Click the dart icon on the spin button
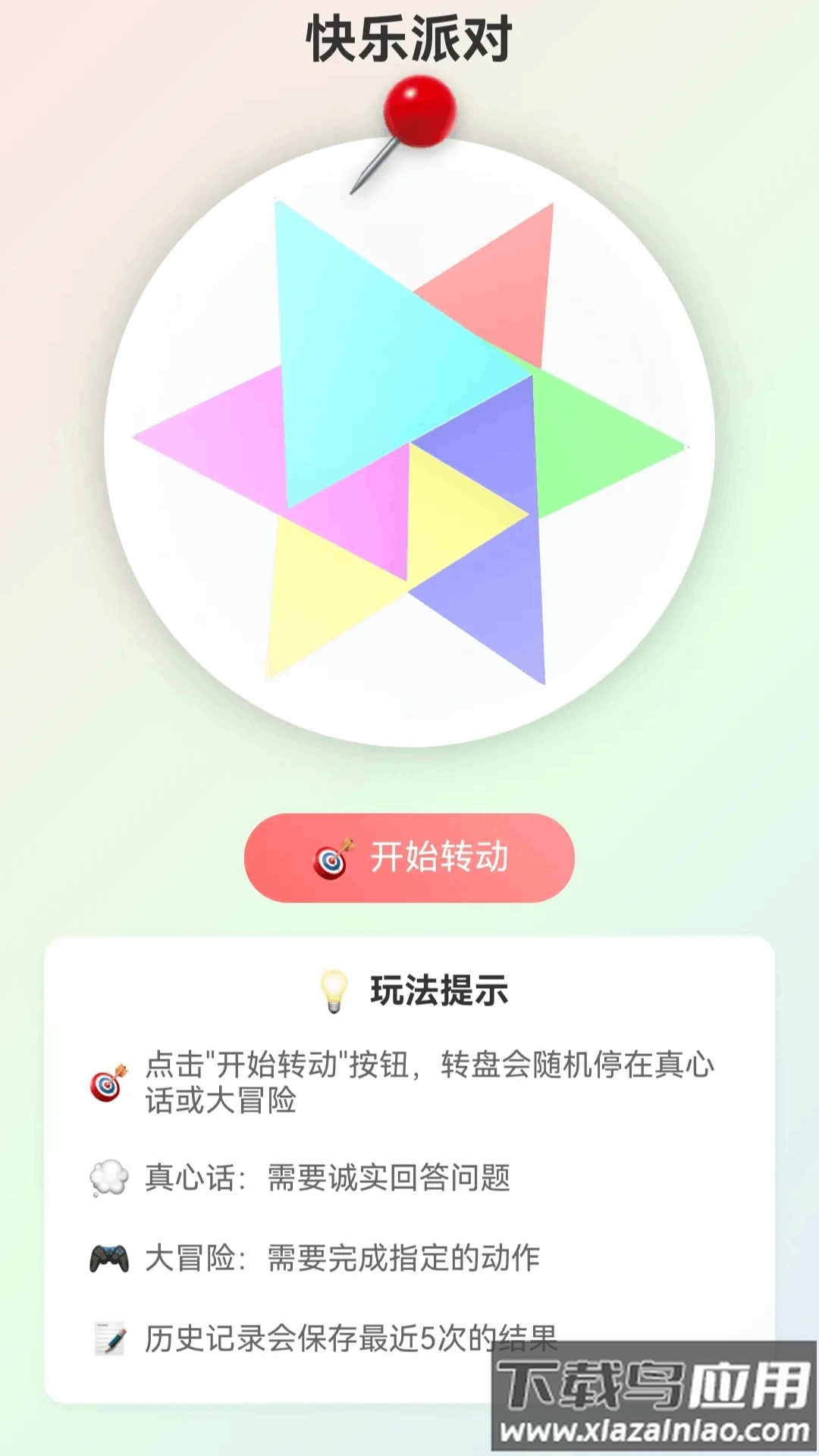The height and width of the screenshot is (1456, 819). pos(332,859)
